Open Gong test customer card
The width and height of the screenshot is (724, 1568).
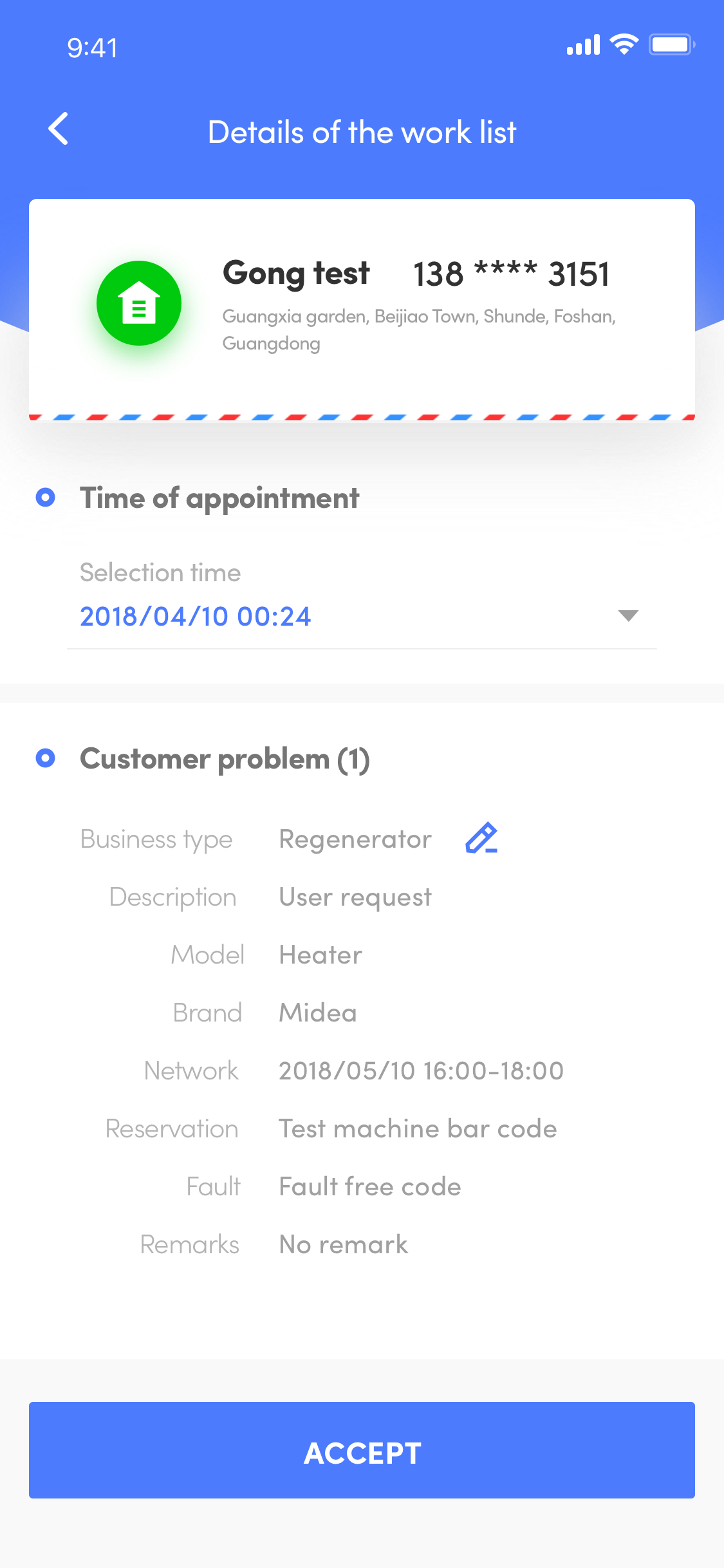(362, 310)
